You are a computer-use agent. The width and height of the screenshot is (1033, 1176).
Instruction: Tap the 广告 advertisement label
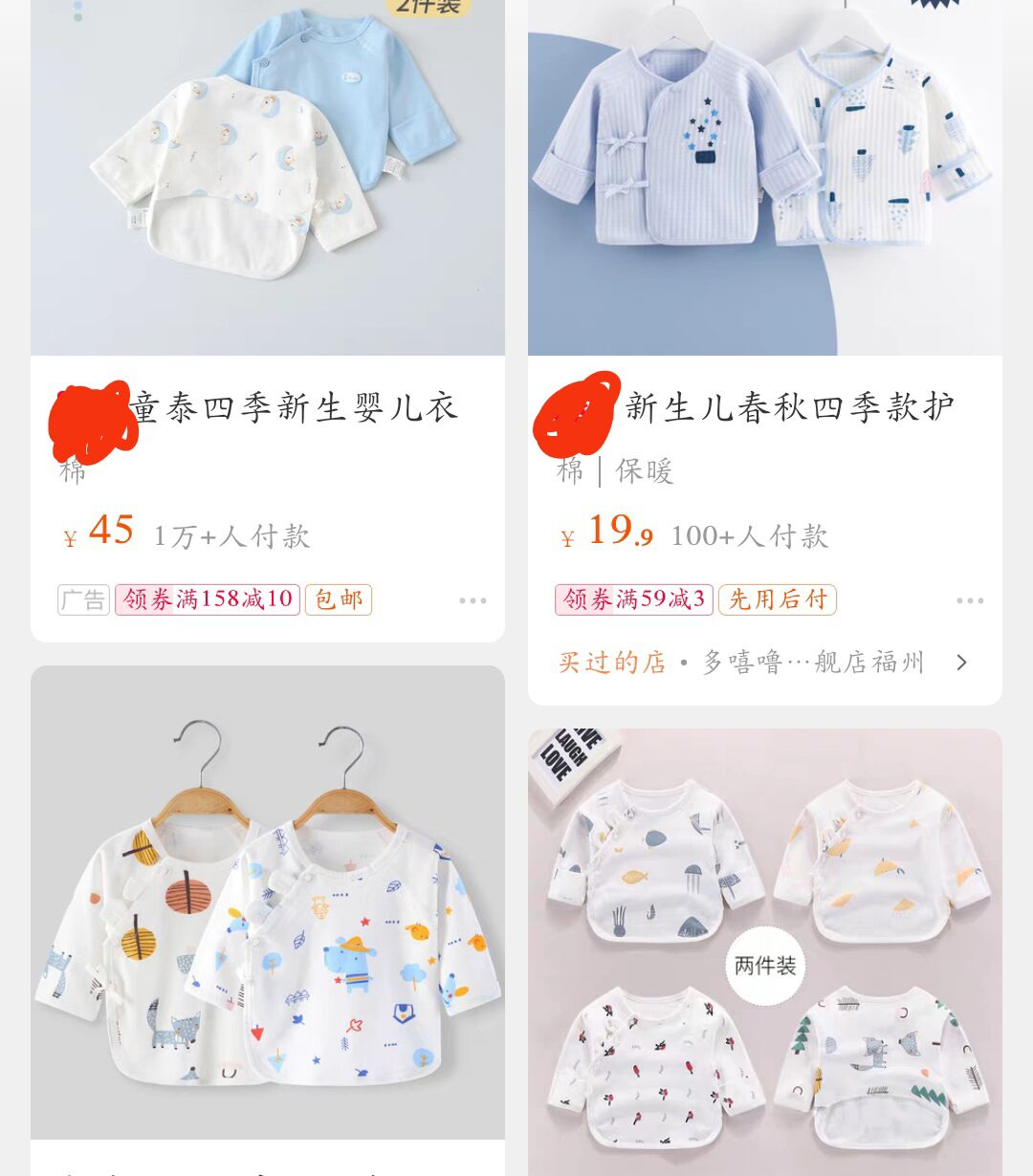pos(83,599)
